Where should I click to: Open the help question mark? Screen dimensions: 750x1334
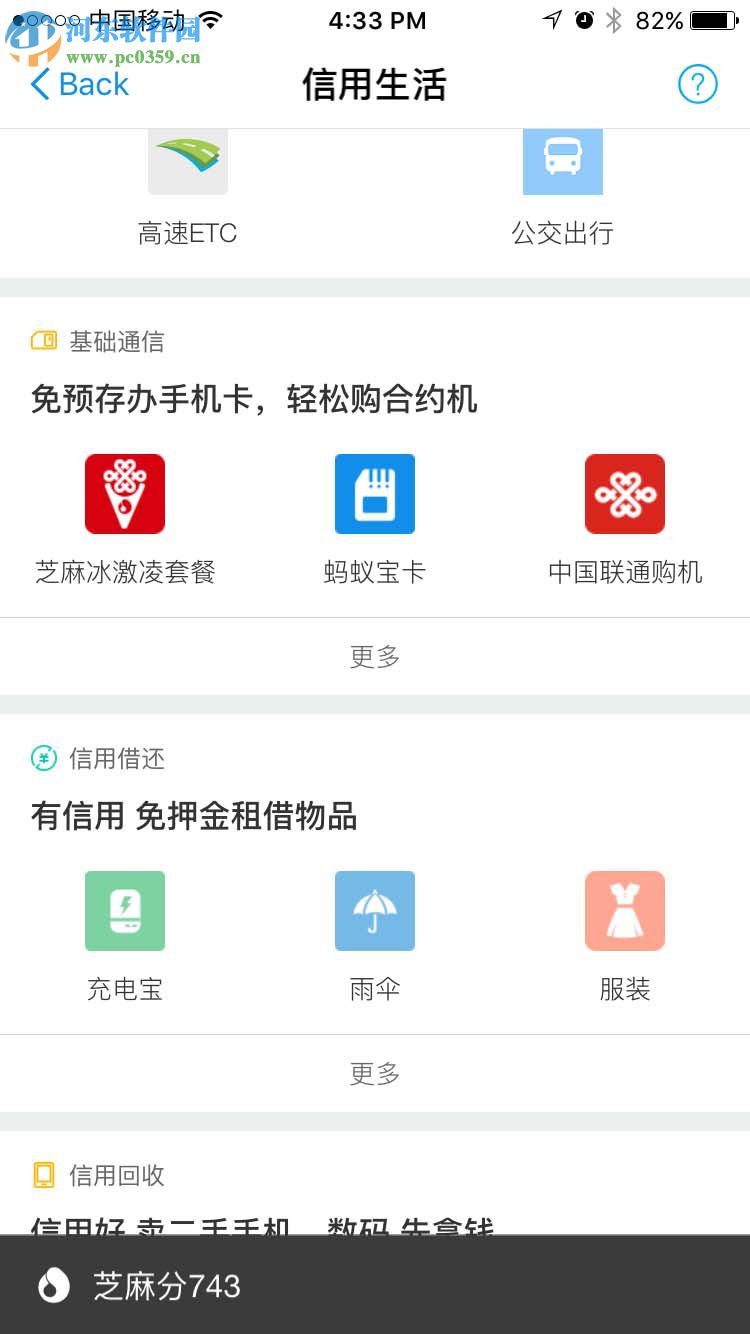point(697,84)
